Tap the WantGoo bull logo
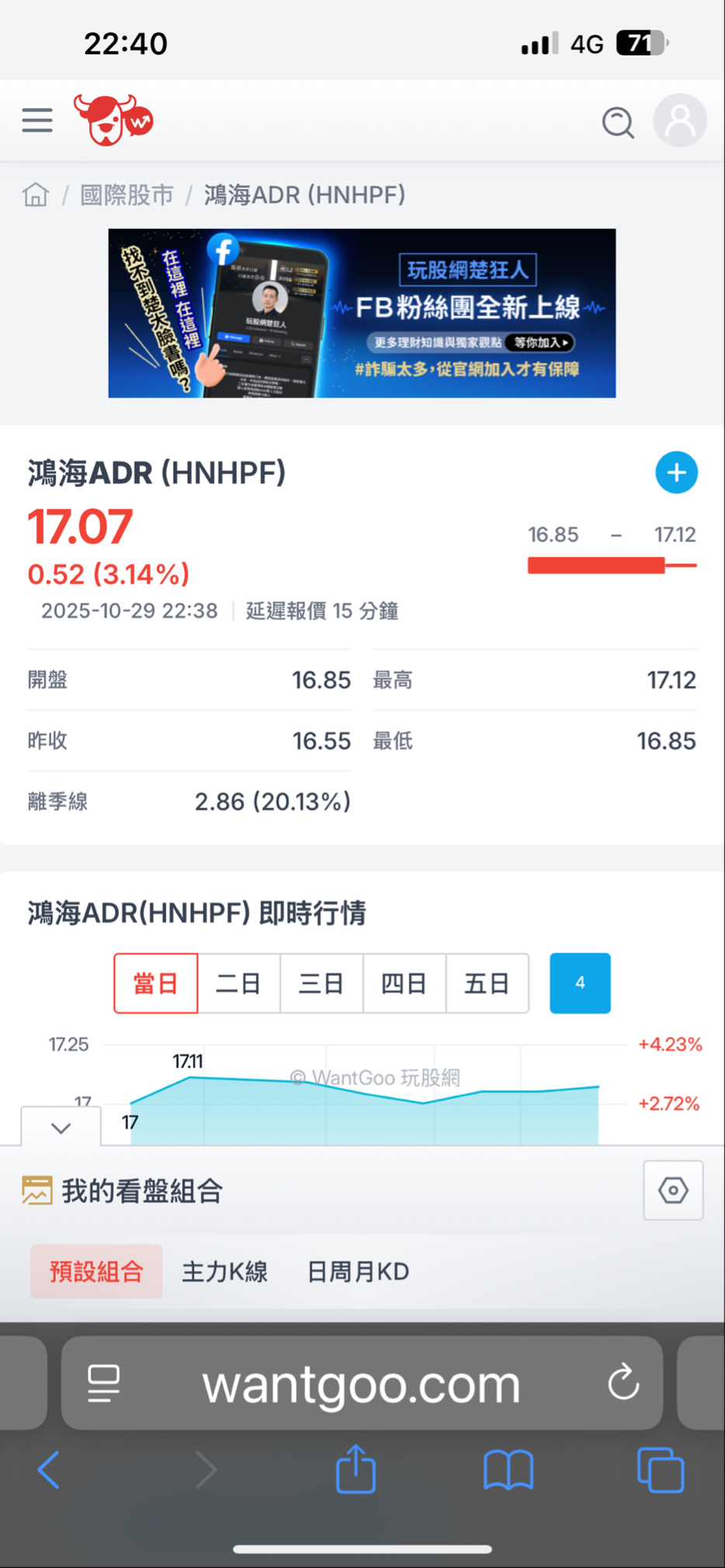Screen dimensions: 725x1568 113,120
